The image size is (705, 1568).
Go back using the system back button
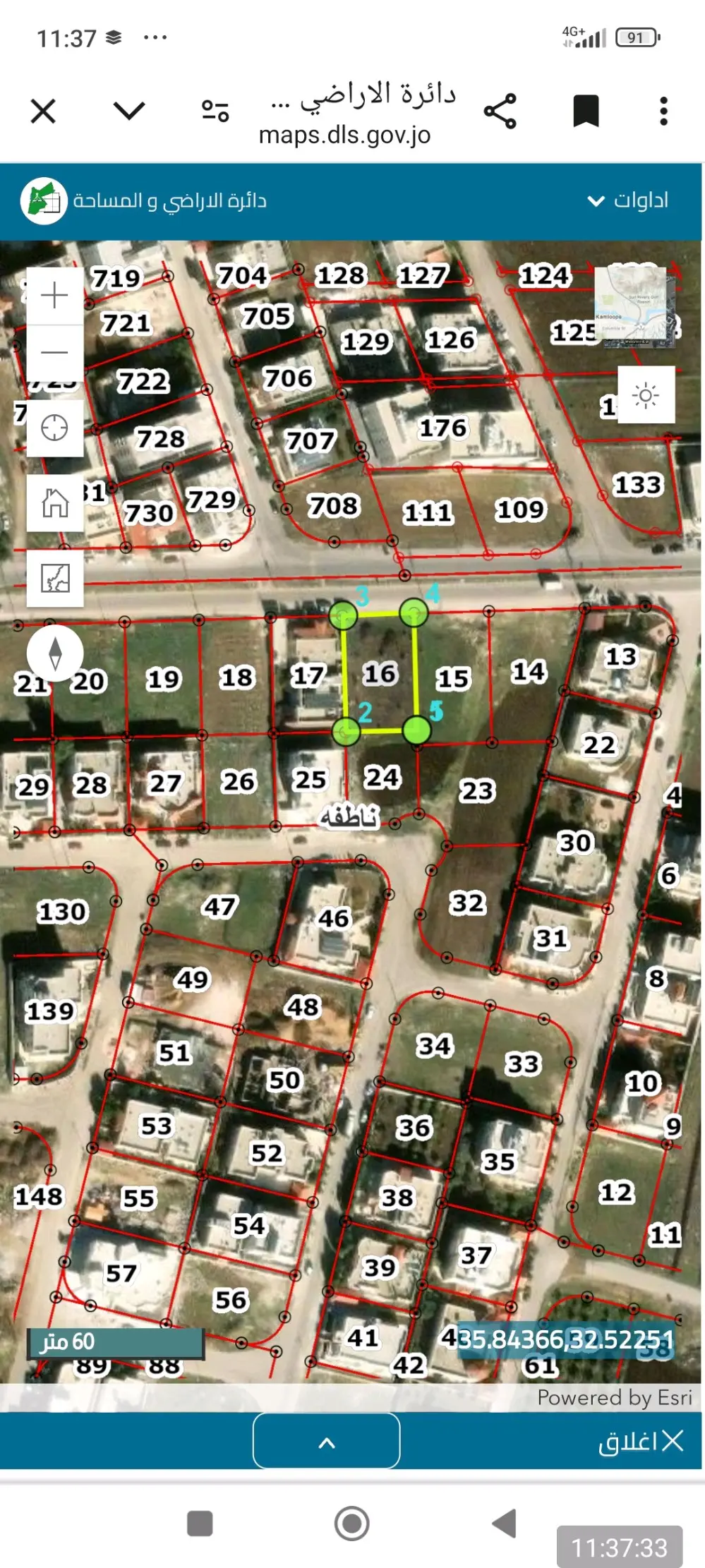(504, 1523)
